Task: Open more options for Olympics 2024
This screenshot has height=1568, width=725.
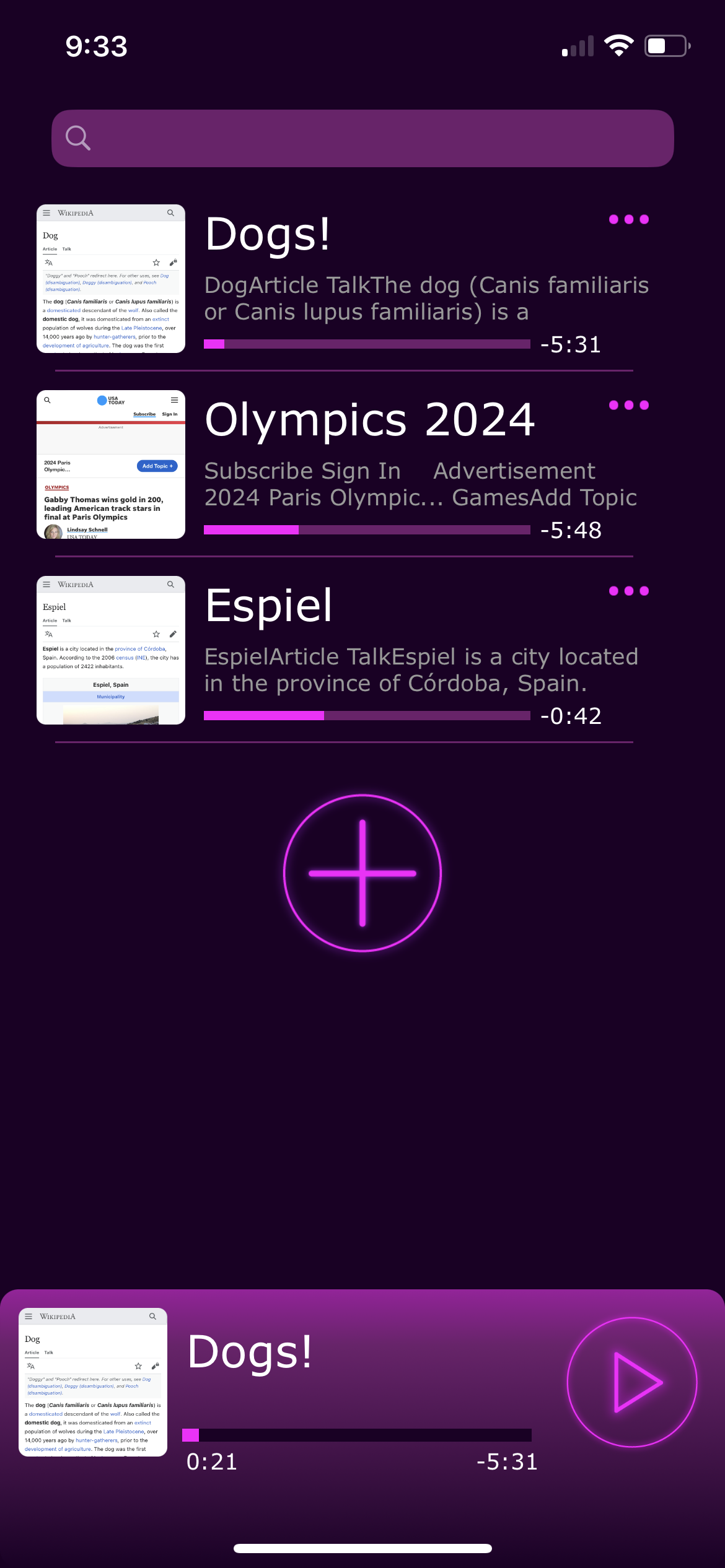Action: (x=628, y=405)
